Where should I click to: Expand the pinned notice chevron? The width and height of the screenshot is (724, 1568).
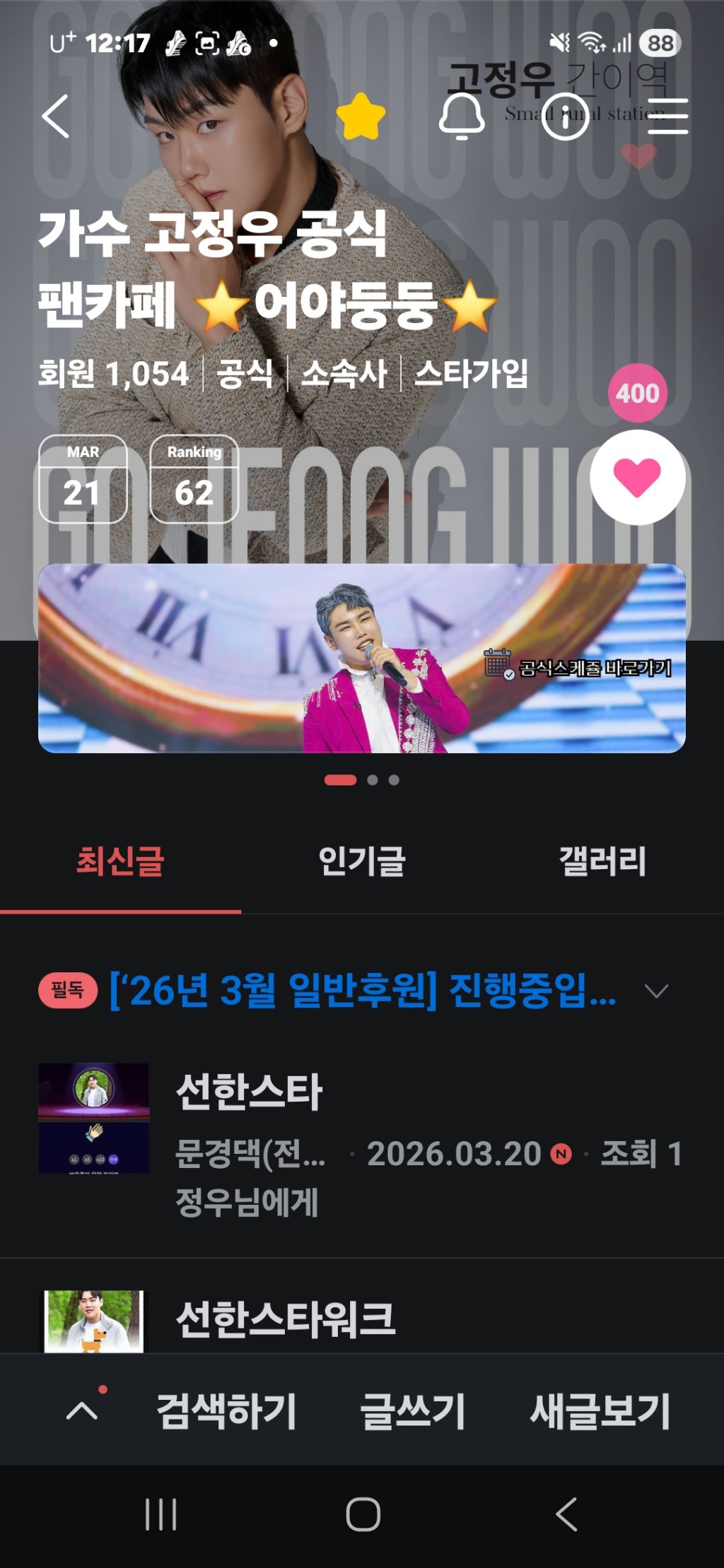click(657, 991)
